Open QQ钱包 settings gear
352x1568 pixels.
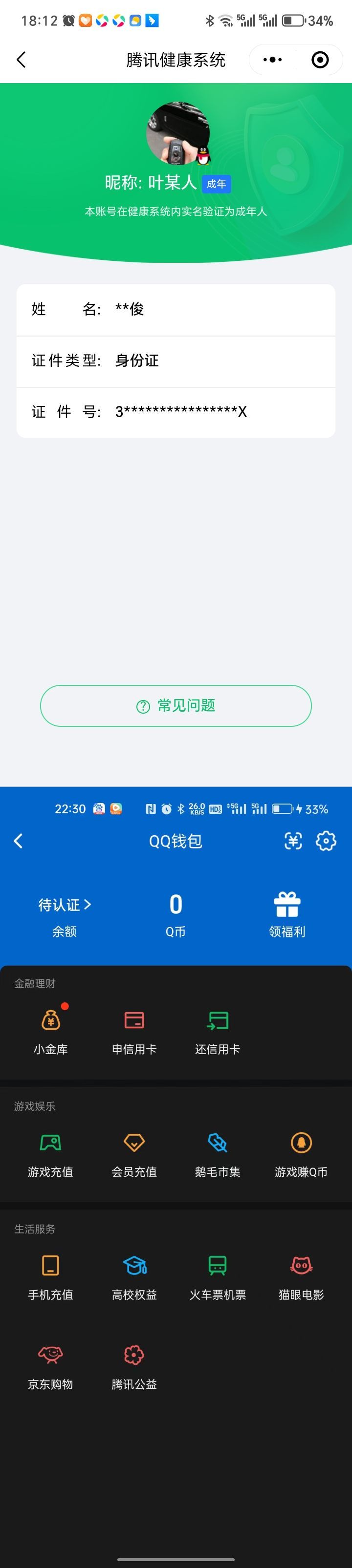(x=326, y=841)
